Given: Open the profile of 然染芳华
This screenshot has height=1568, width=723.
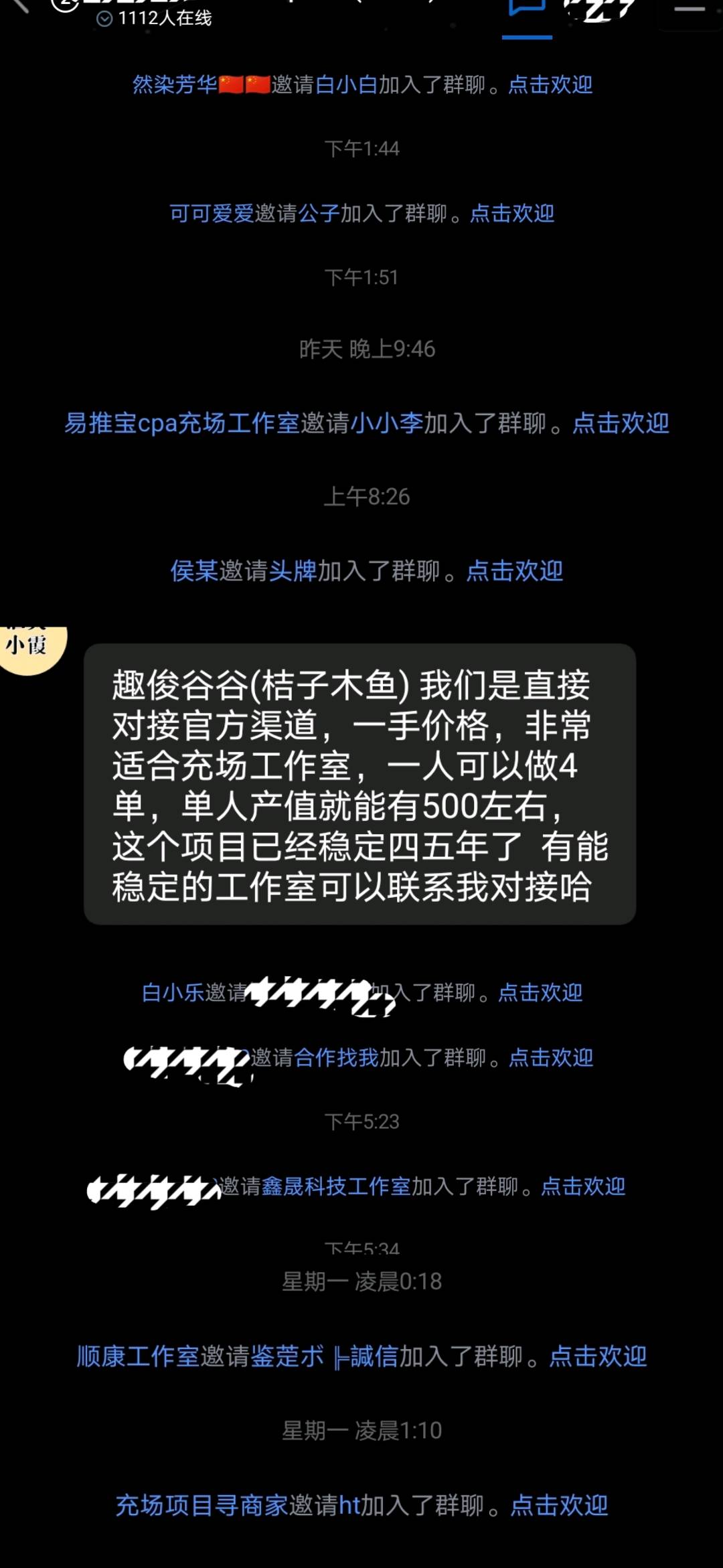Looking at the screenshot, I should click(x=175, y=85).
